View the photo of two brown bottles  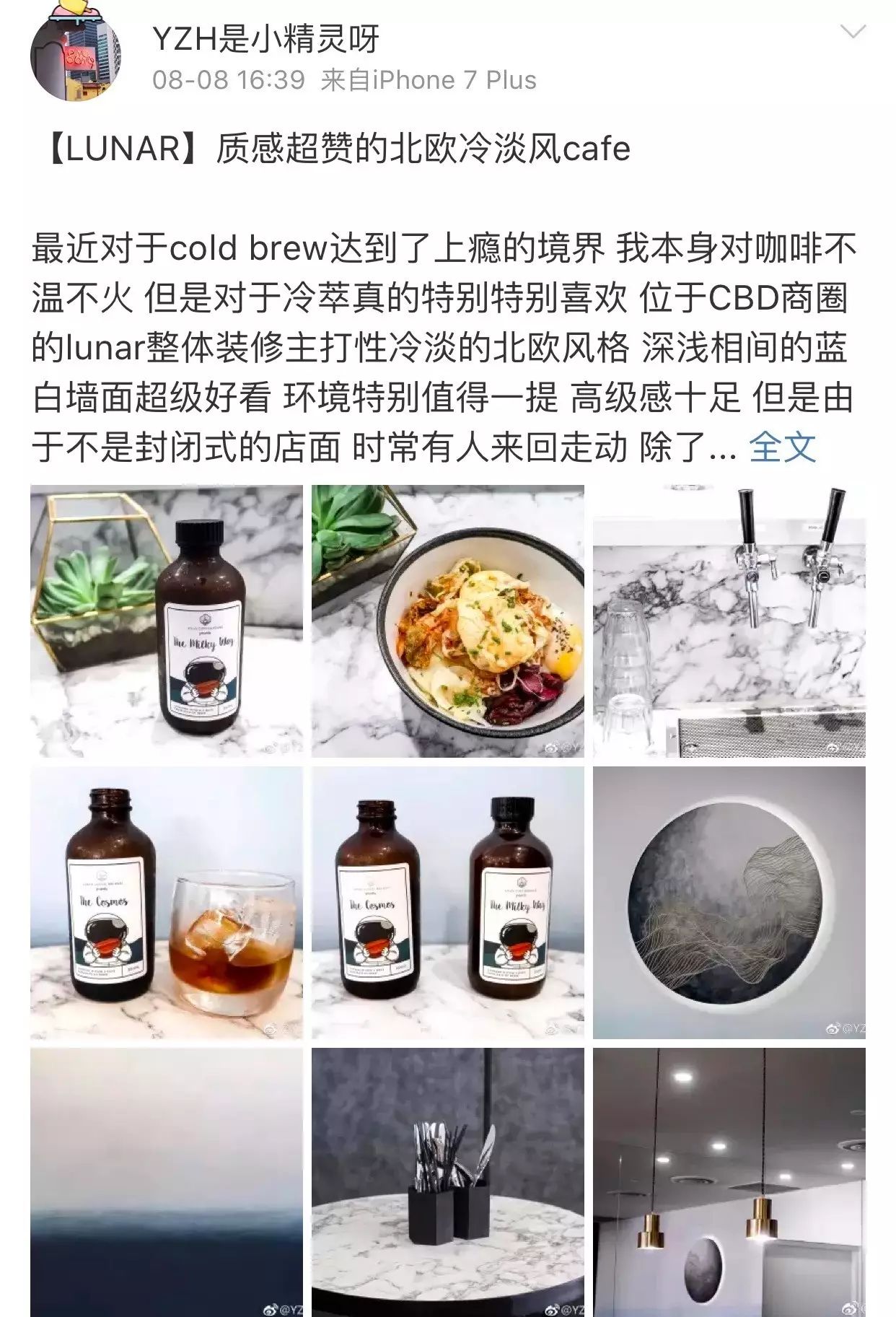447,902
